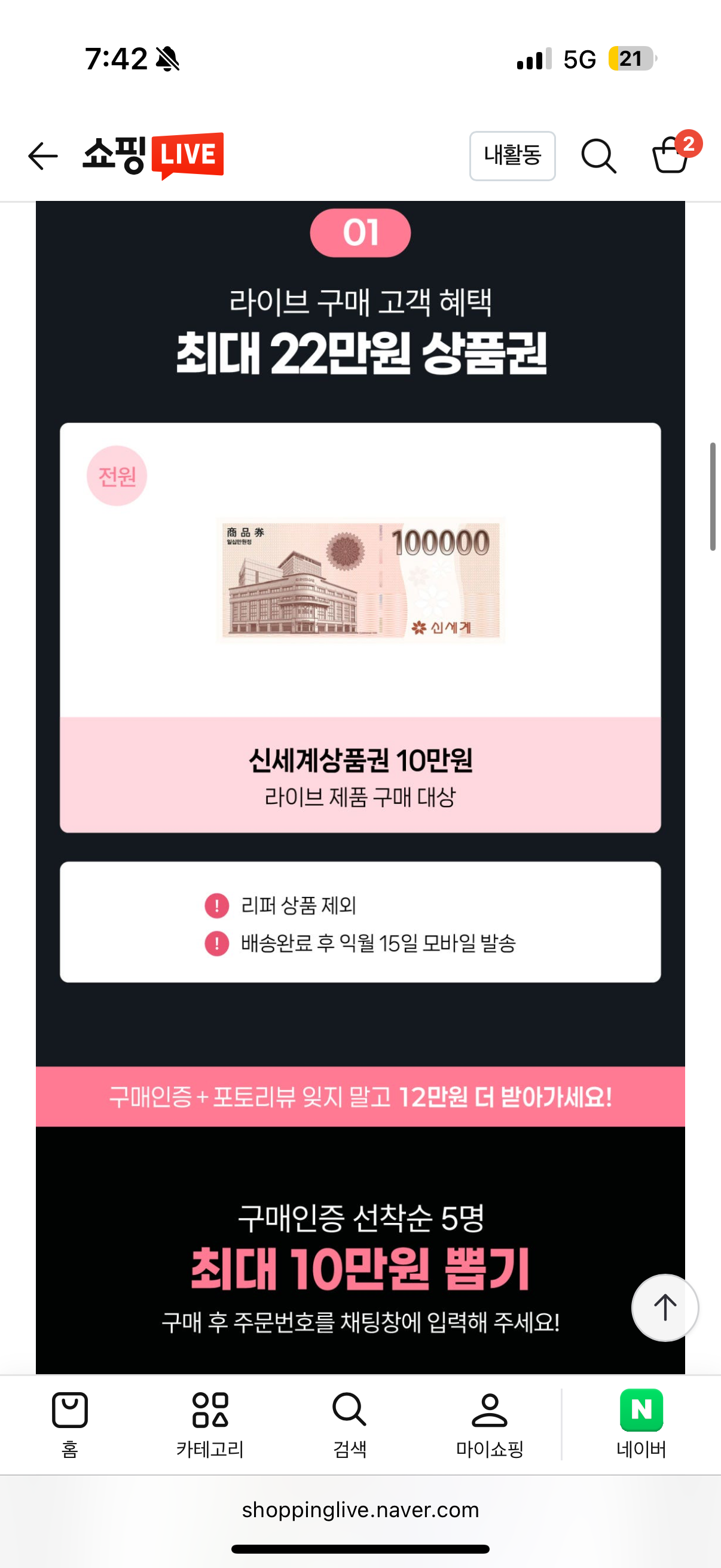This screenshot has height=1568, width=721.
Task: Switch to the 검색 tab
Action: tap(349, 1425)
